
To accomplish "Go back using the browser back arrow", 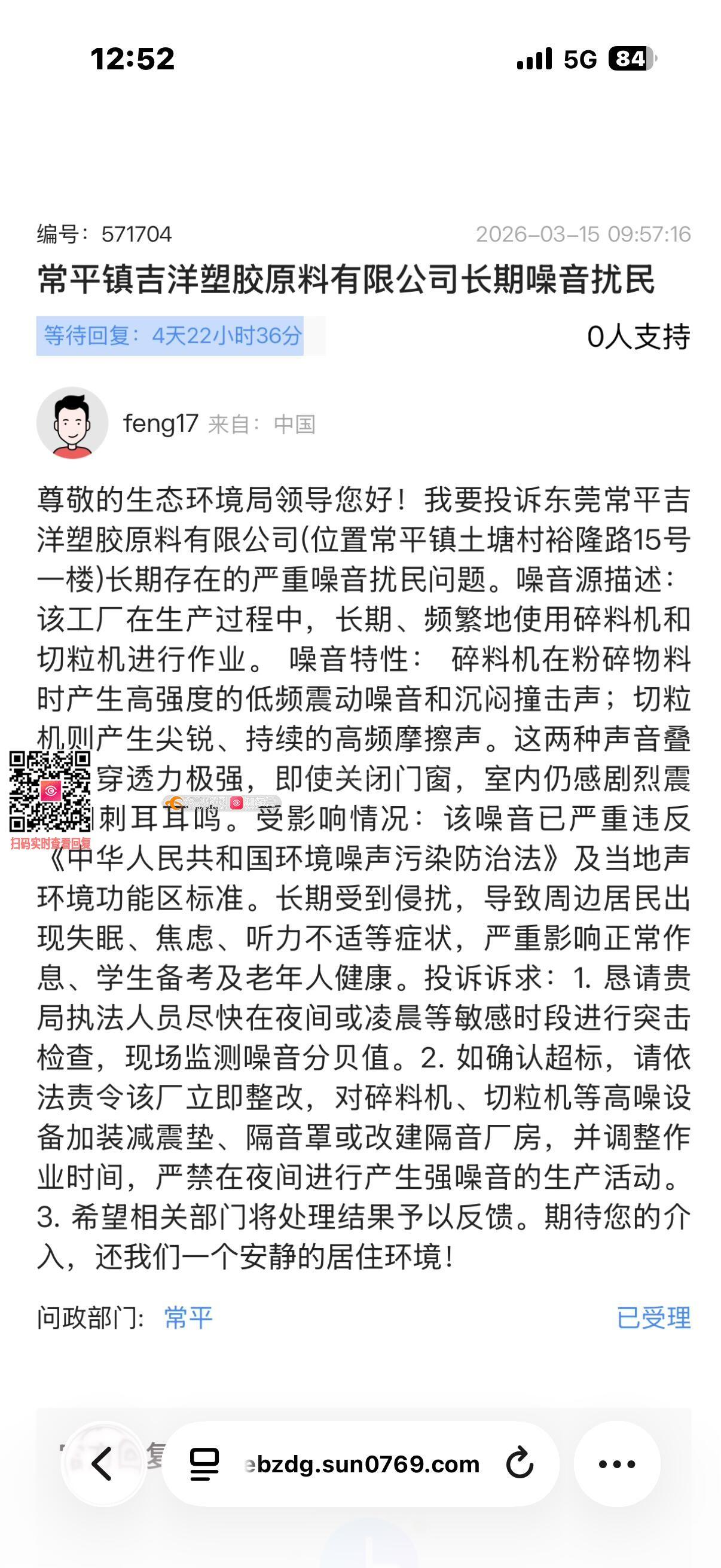I will point(102,1463).
